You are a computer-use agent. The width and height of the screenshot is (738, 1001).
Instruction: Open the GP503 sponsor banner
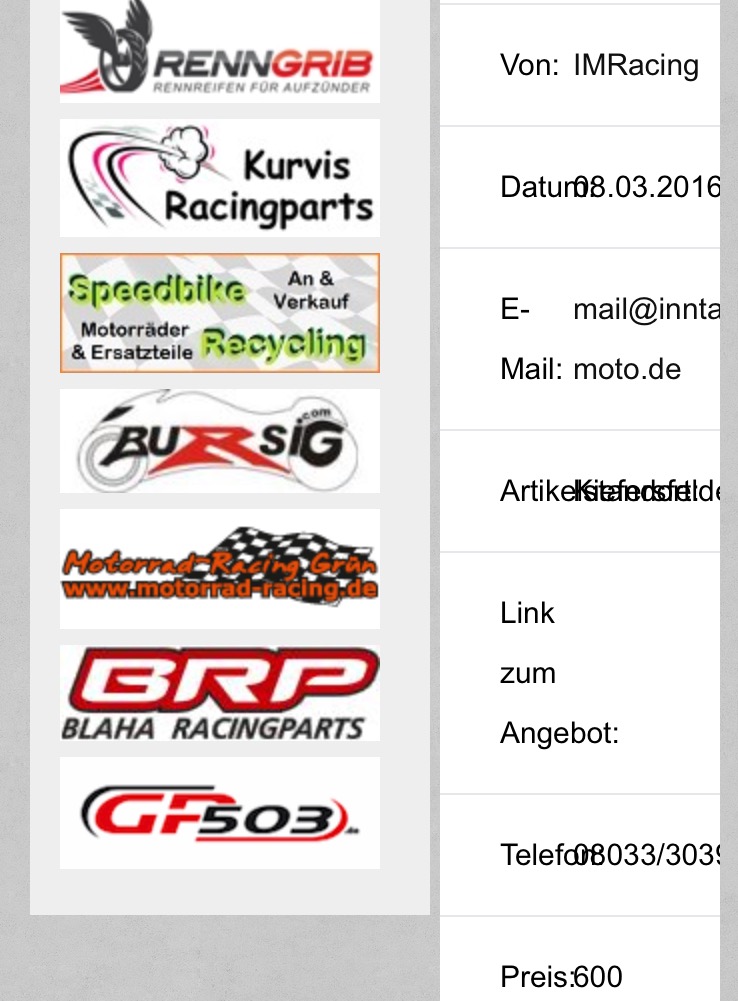click(x=219, y=813)
